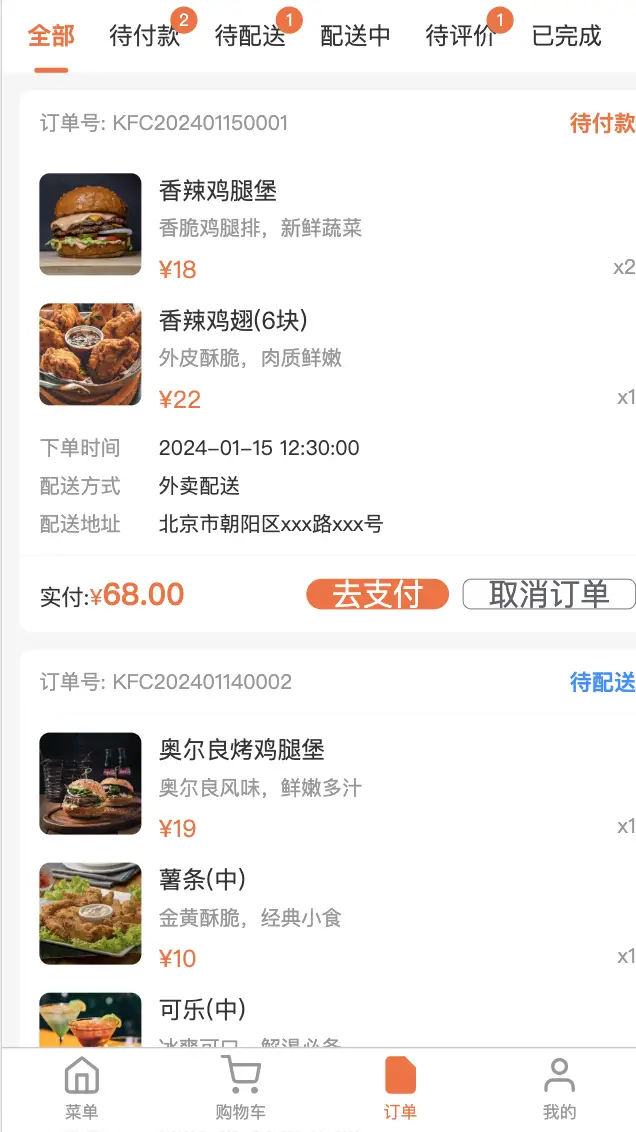Viewport: 636px width, 1132px height.
Task: Open the 我的 profile tab
Action: click(559, 1089)
